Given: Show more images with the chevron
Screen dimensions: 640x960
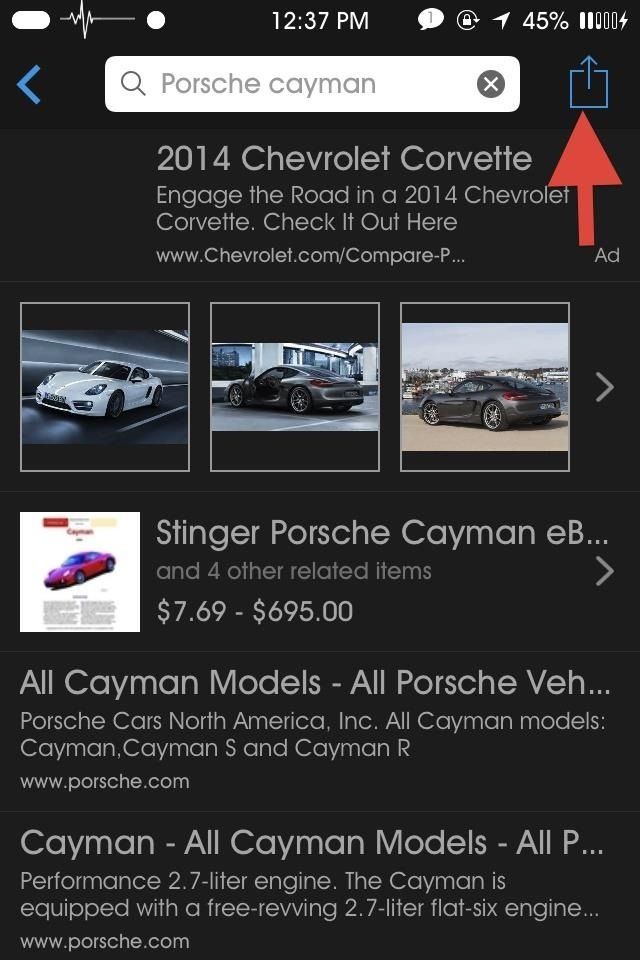Looking at the screenshot, I should 604,387.
